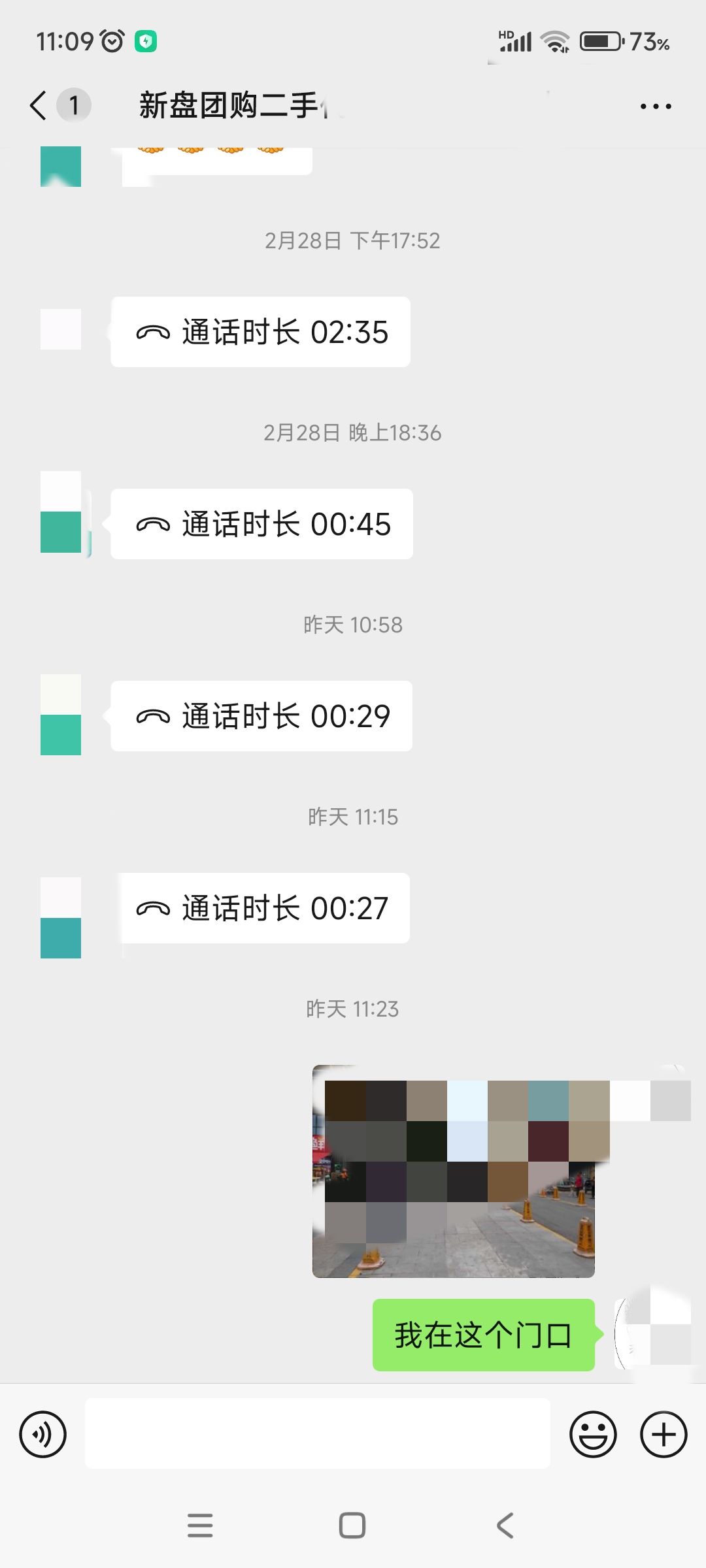Tap the 00:27 call record bubble
The width and height of the screenshot is (706, 1568).
pyautogui.click(x=261, y=908)
